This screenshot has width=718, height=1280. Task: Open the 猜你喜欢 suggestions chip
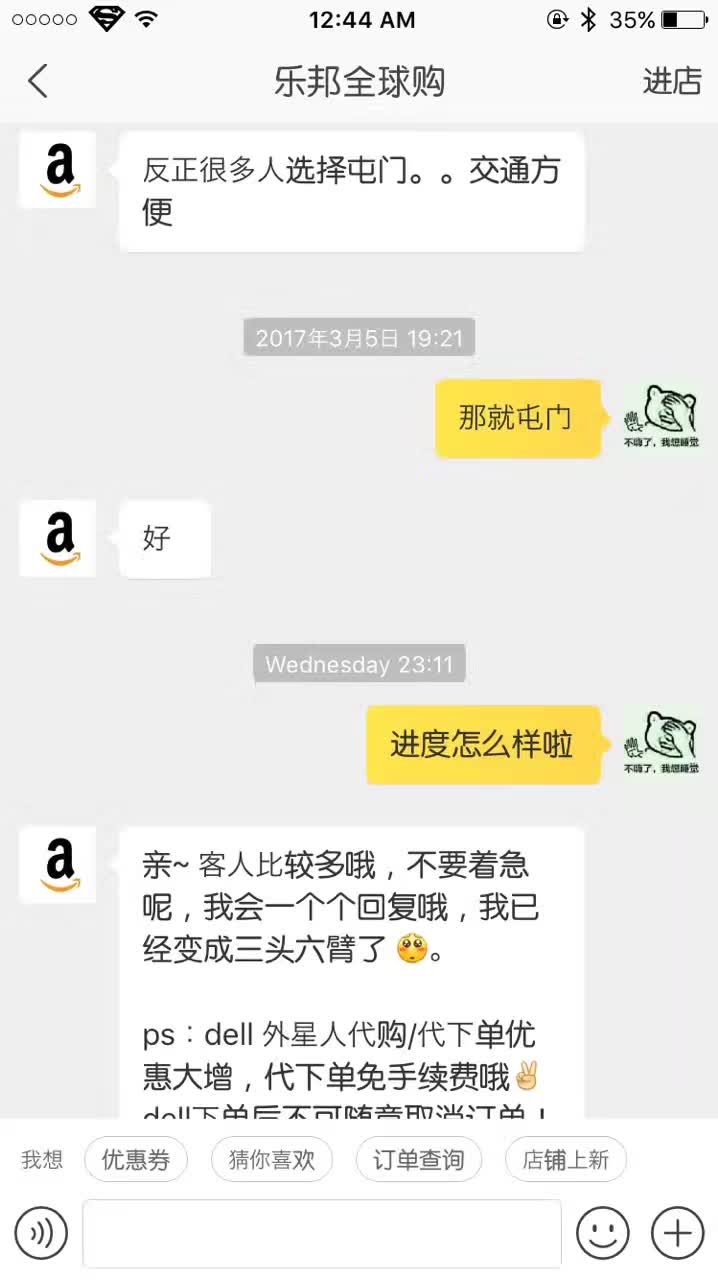point(272,1160)
